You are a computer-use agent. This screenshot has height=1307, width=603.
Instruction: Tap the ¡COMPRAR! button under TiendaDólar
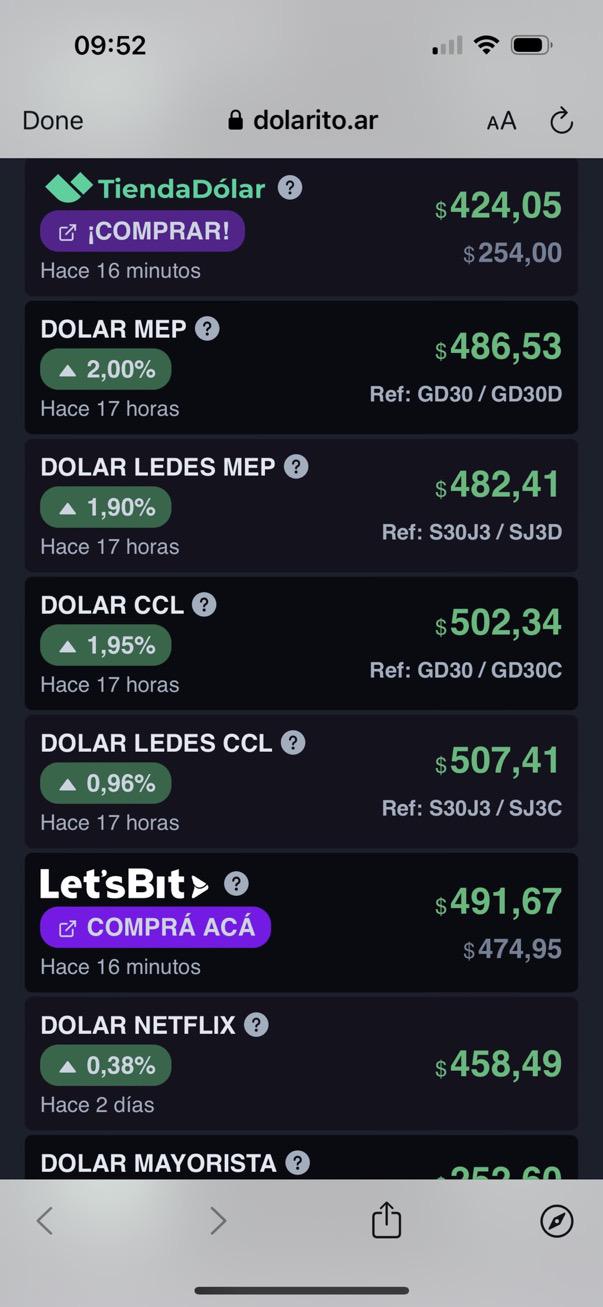[x=143, y=231]
